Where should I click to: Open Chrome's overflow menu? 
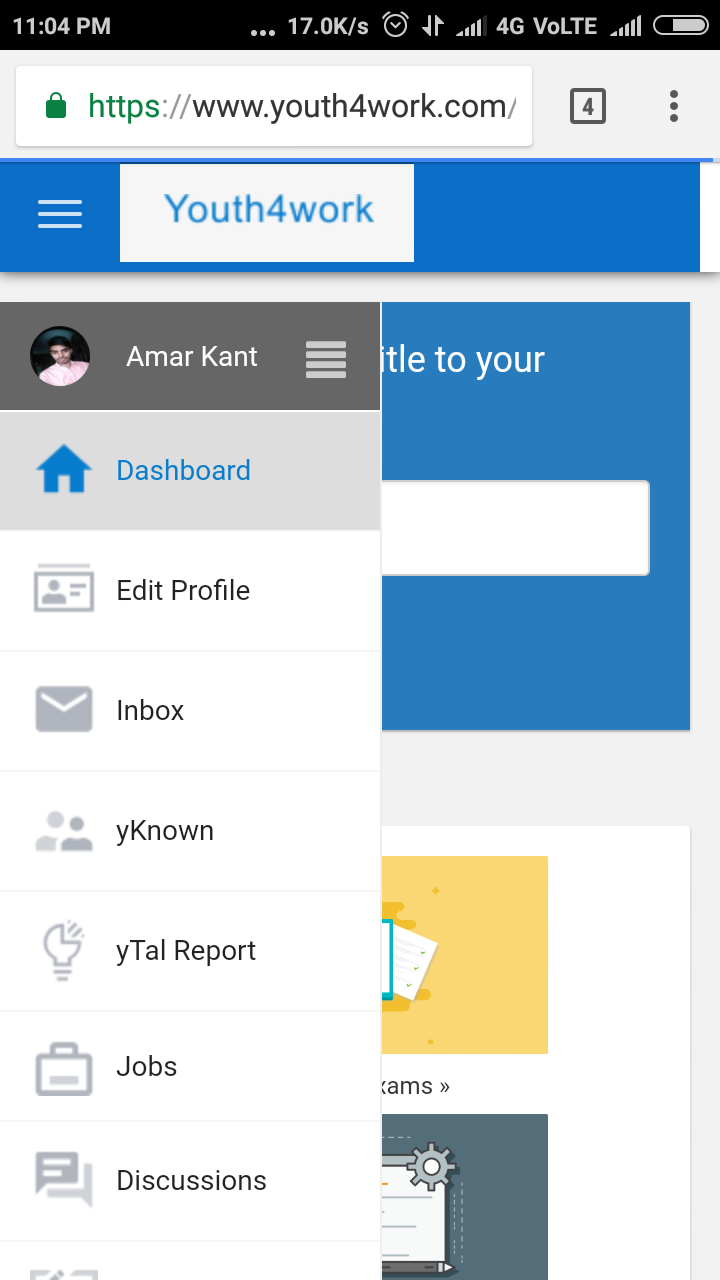674,106
